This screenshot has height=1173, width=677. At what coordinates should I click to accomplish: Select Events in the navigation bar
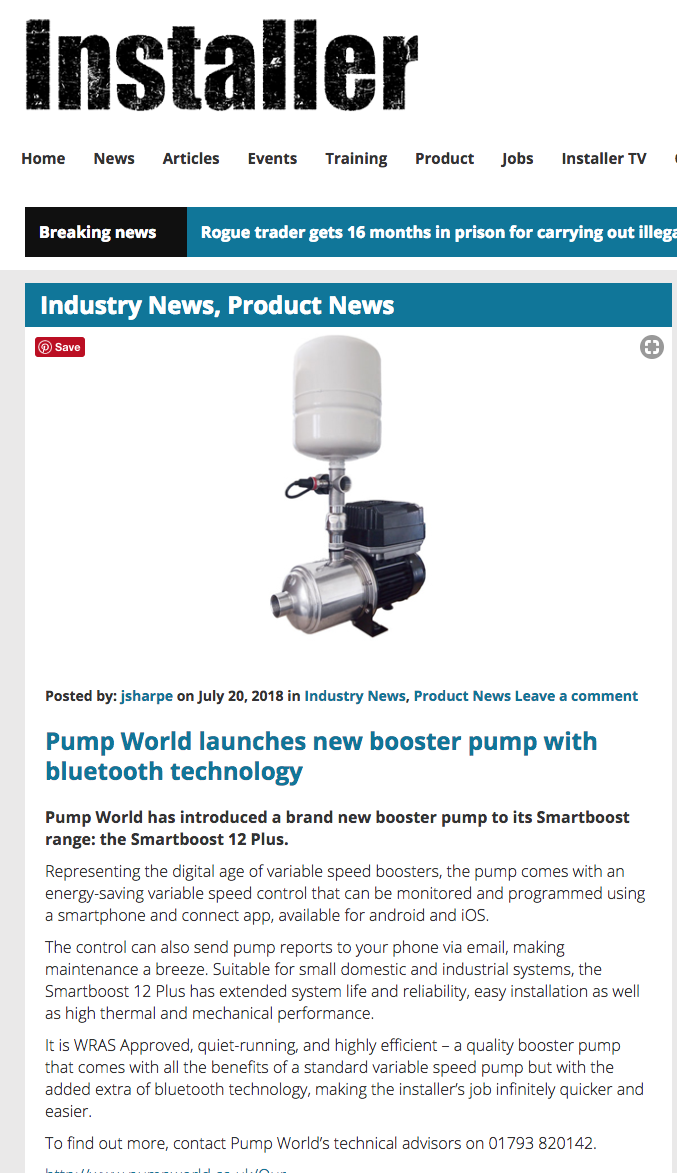coord(272,159)
